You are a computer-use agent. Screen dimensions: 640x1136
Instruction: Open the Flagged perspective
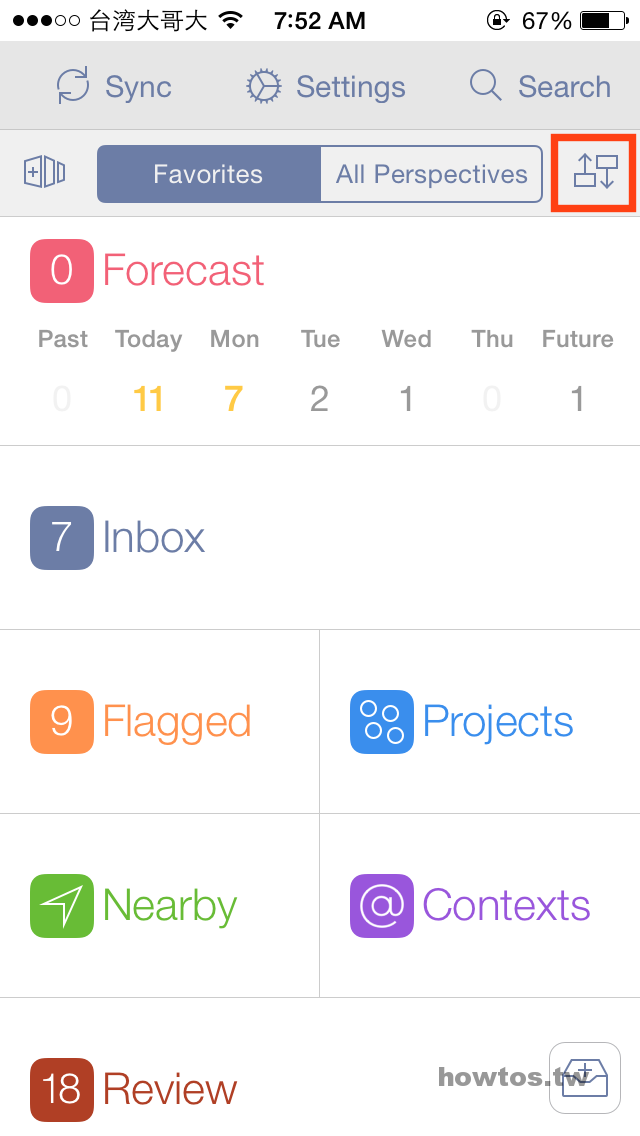[x=159, y=722]
